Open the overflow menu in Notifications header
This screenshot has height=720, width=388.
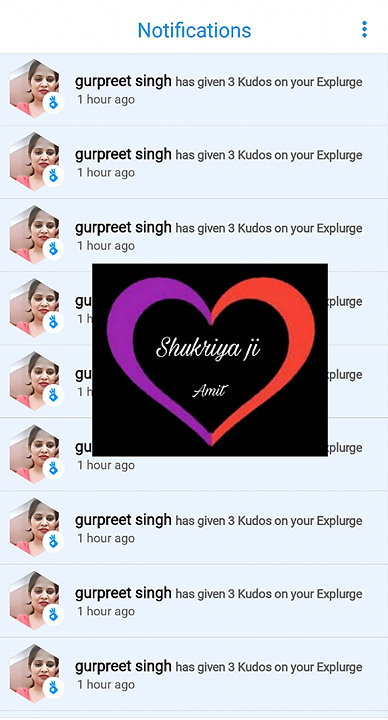pyautogui.click(x=364, y=29)
